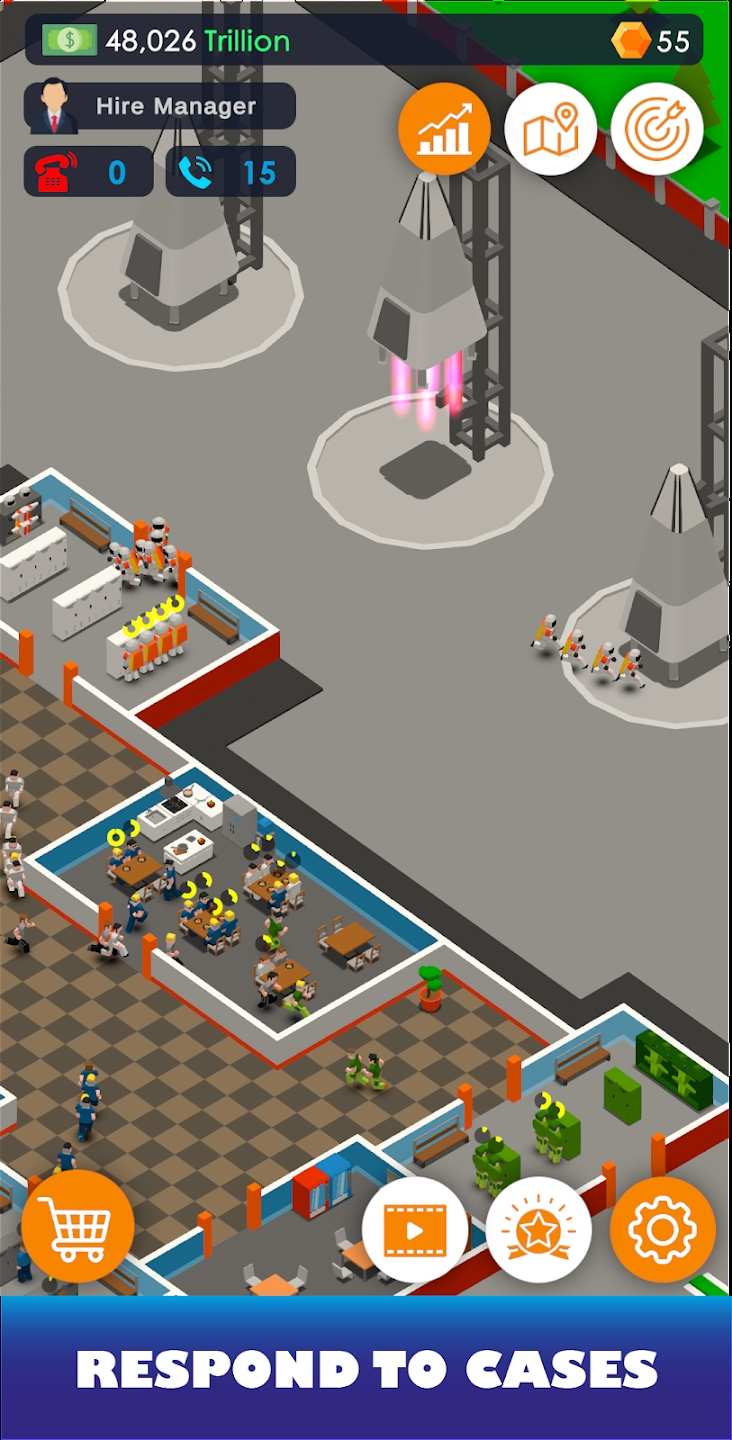The image size is (732, 1440).
Task: Tap the red missed calls counter
Action: [88, 172]
